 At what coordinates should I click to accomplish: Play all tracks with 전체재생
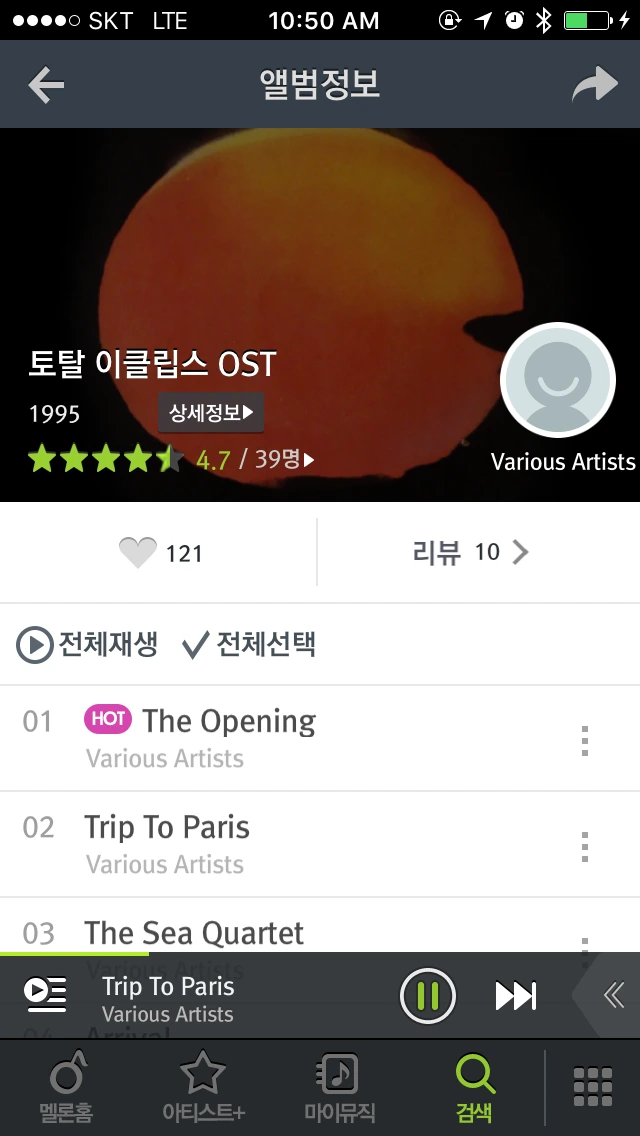click(88, 645)
